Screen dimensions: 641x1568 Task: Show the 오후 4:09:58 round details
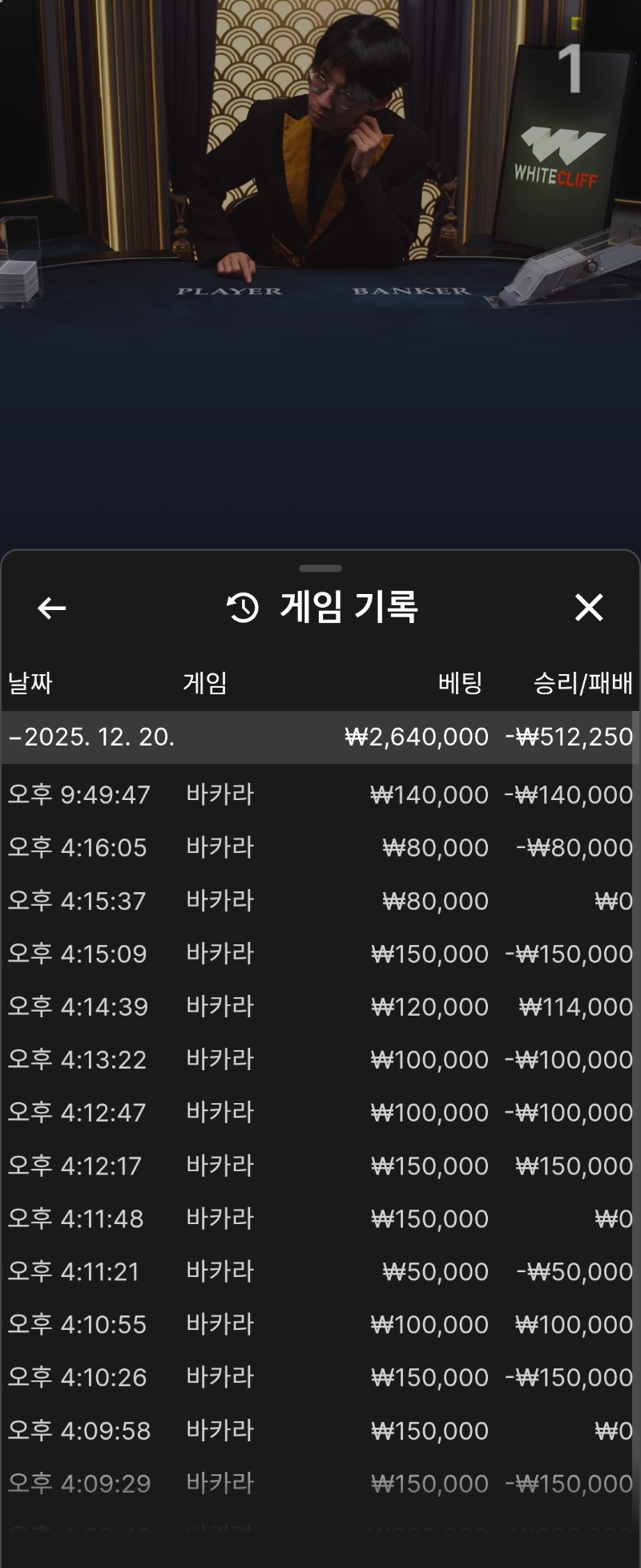[x=320, y=1430]
